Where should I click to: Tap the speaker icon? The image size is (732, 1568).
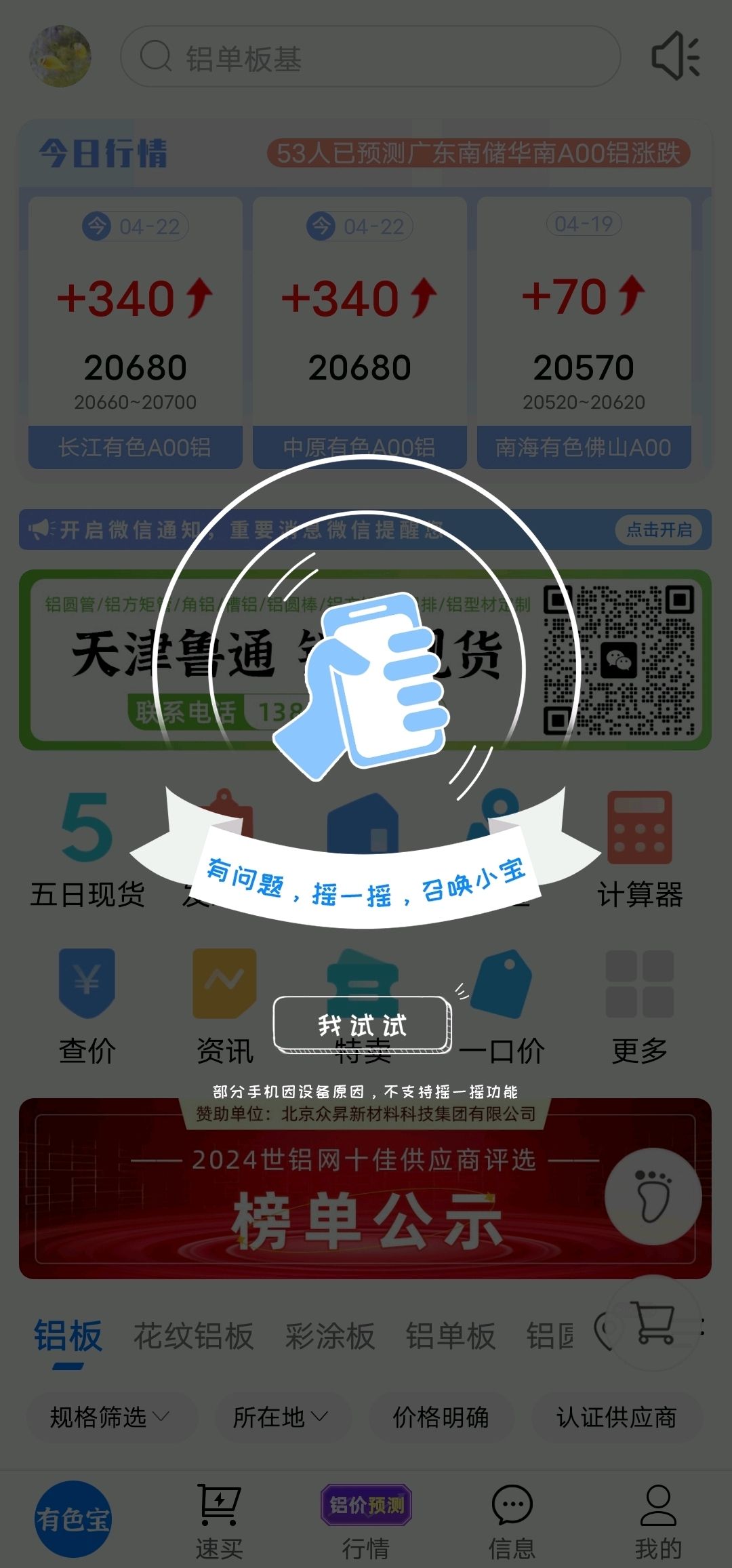tap(675, 56)
